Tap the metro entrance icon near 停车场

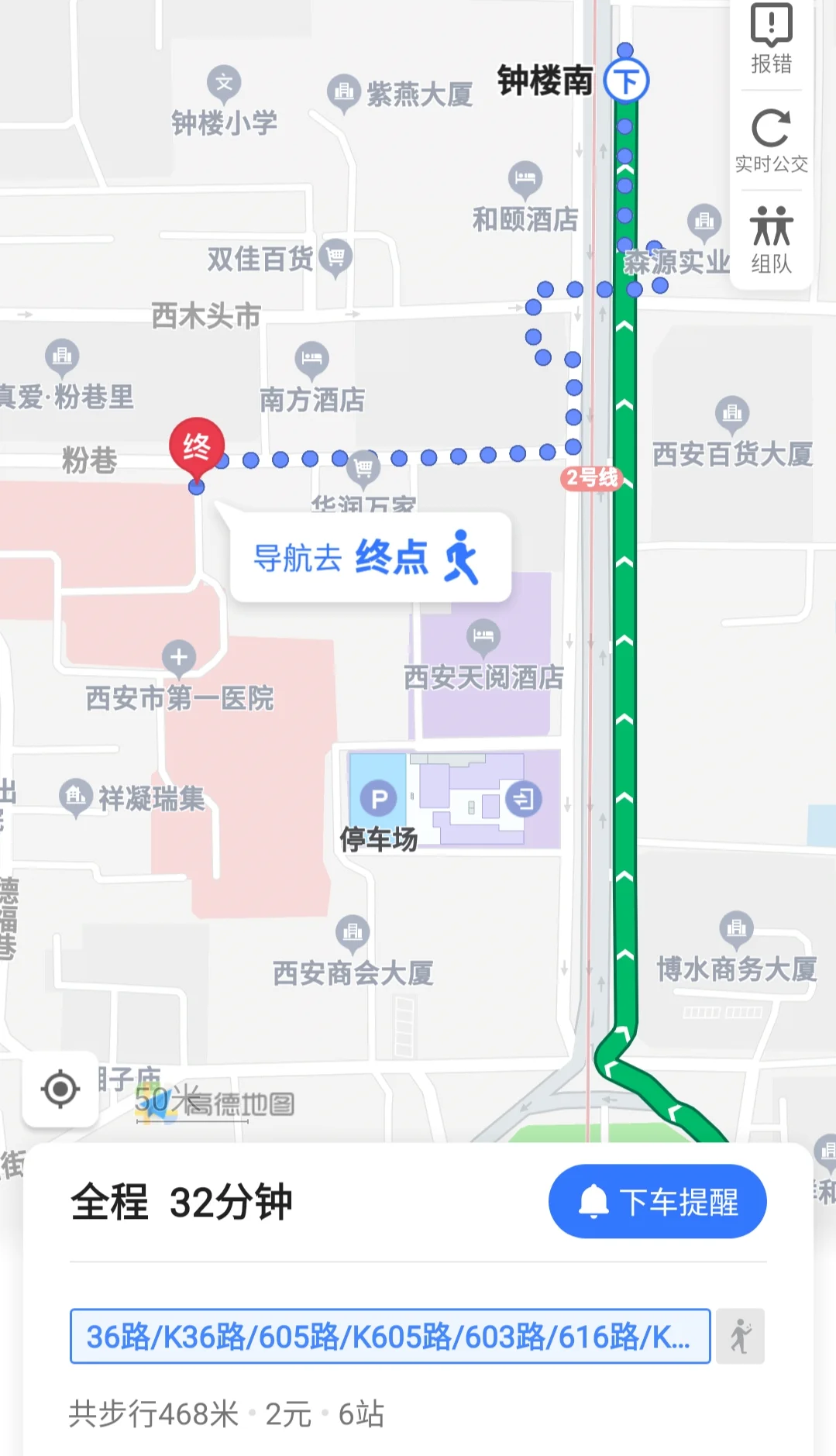click(523, 798)
